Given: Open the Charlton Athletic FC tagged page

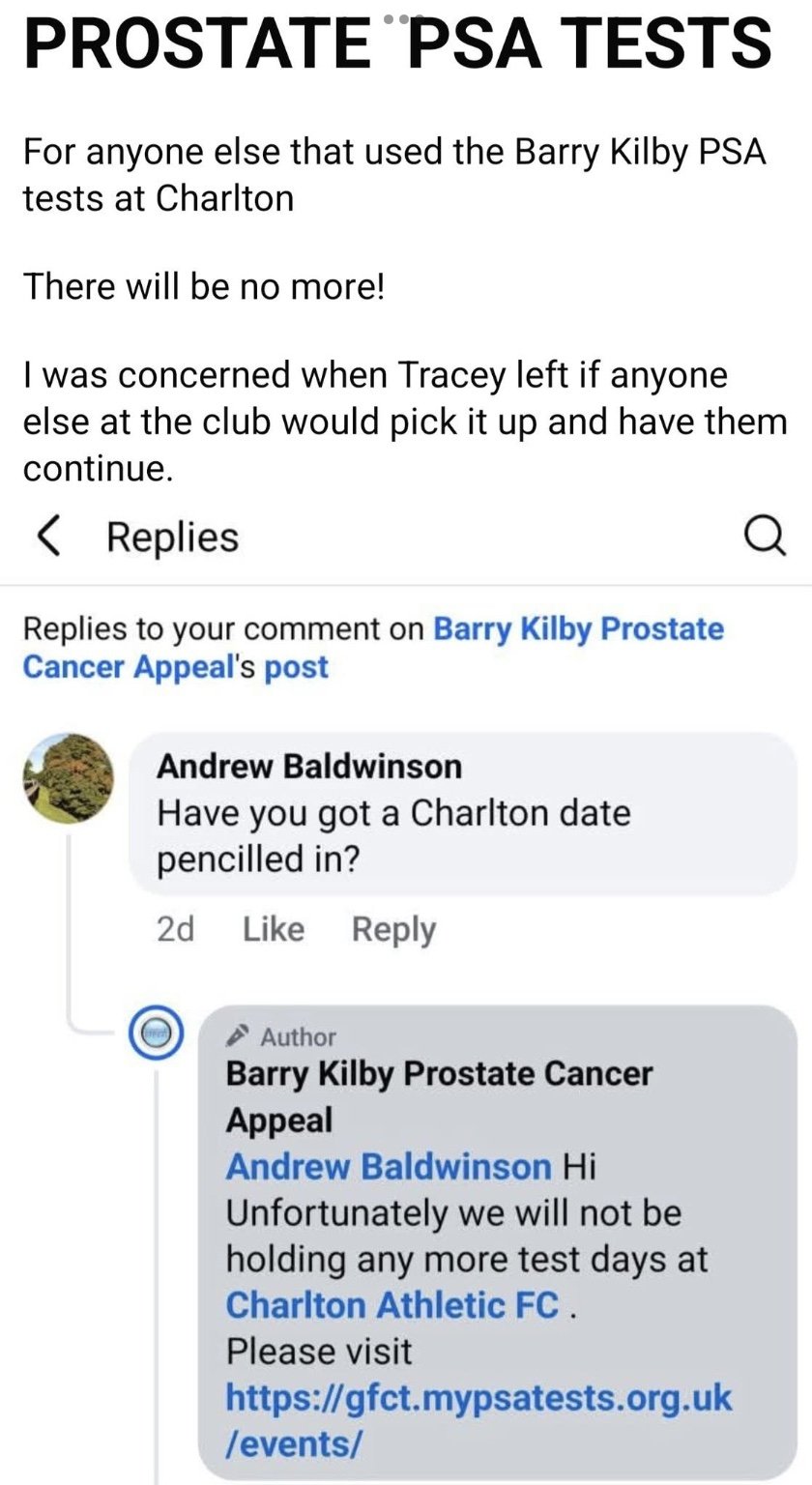Looking at the screenshot, I should tap(392, 1305).
